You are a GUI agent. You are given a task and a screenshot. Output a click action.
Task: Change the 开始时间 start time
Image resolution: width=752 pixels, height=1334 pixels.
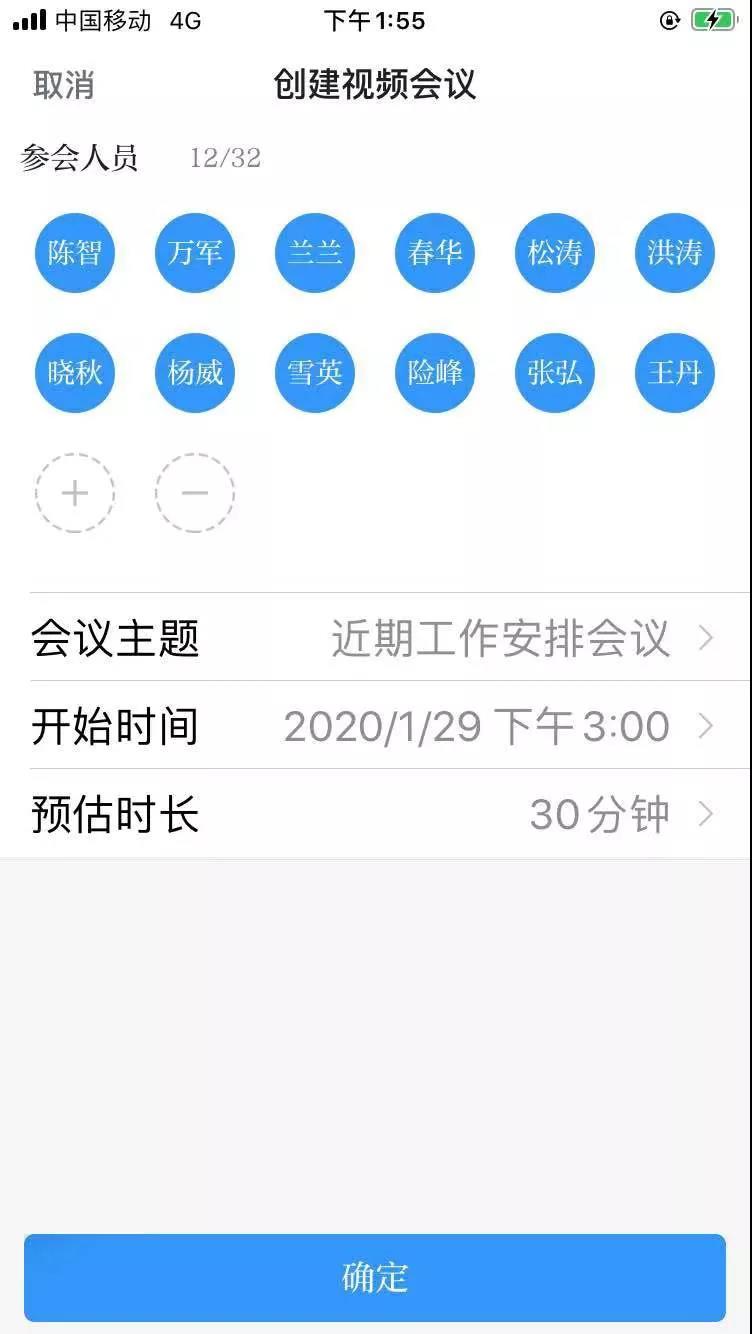tap(376, 725)
